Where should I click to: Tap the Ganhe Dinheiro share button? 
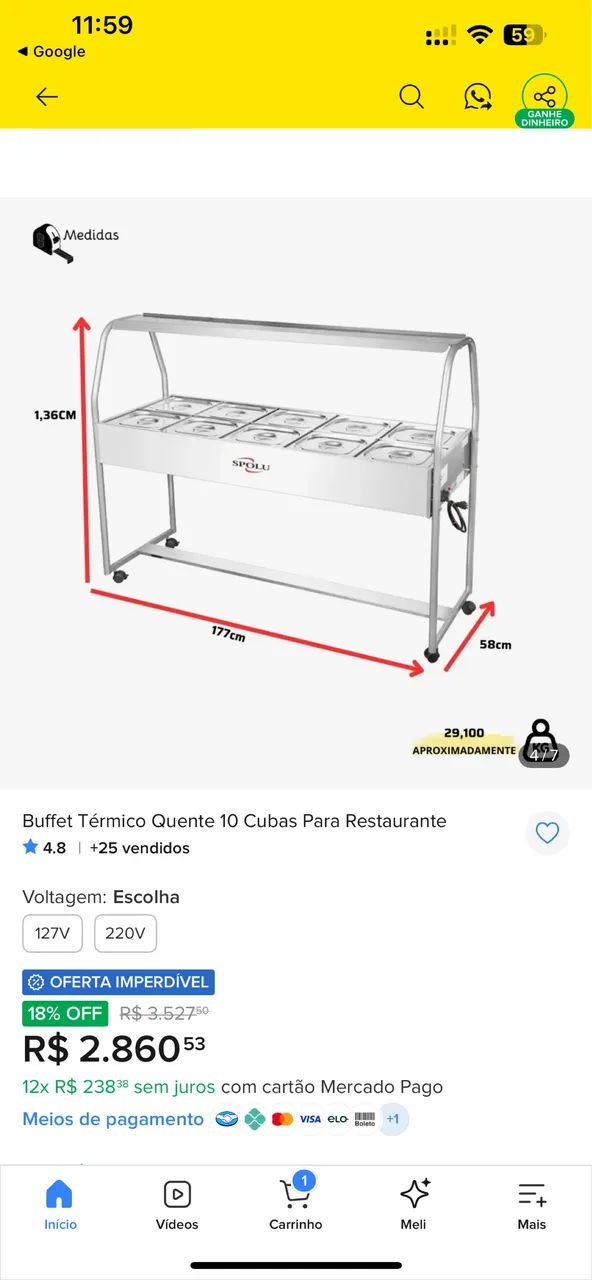pos(544,102)
